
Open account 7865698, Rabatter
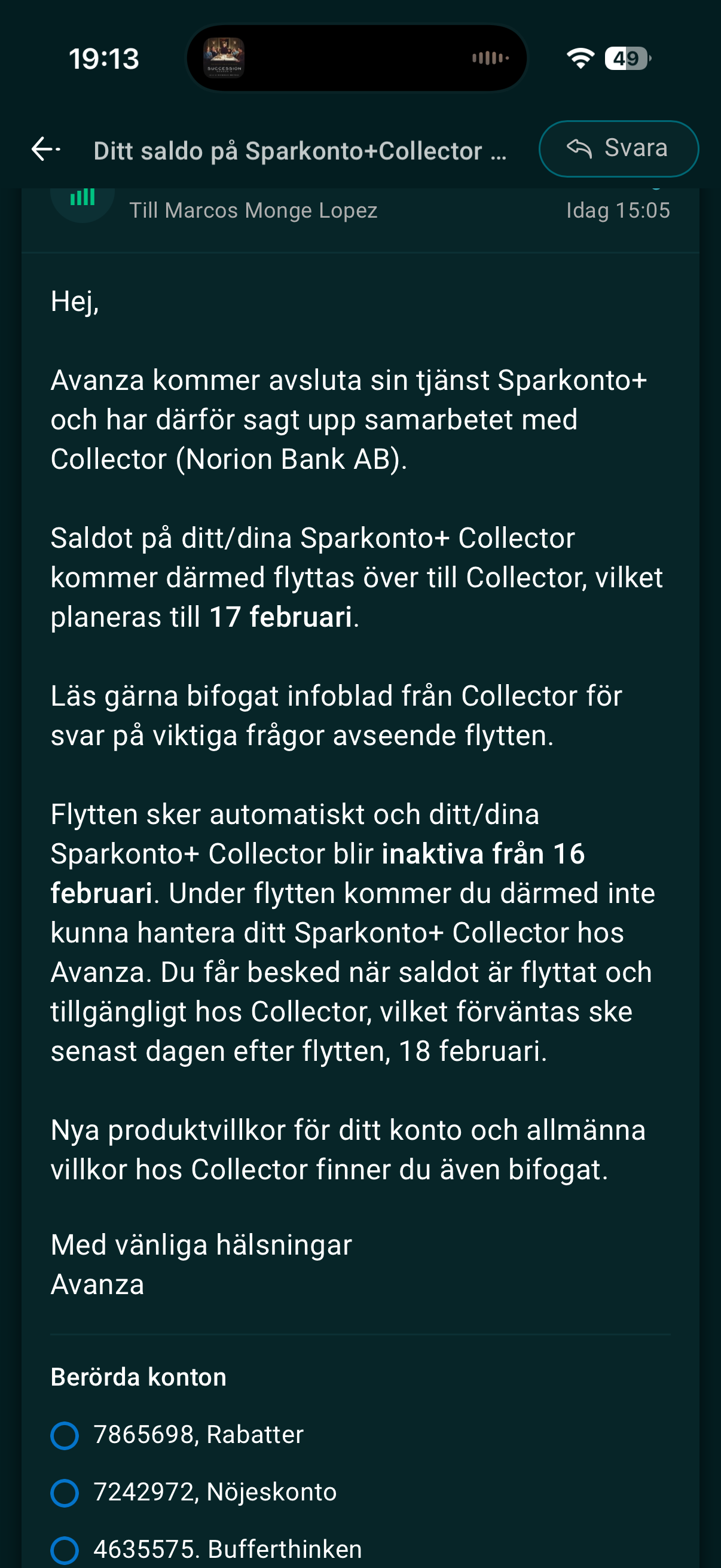(x=198, y=1435)
